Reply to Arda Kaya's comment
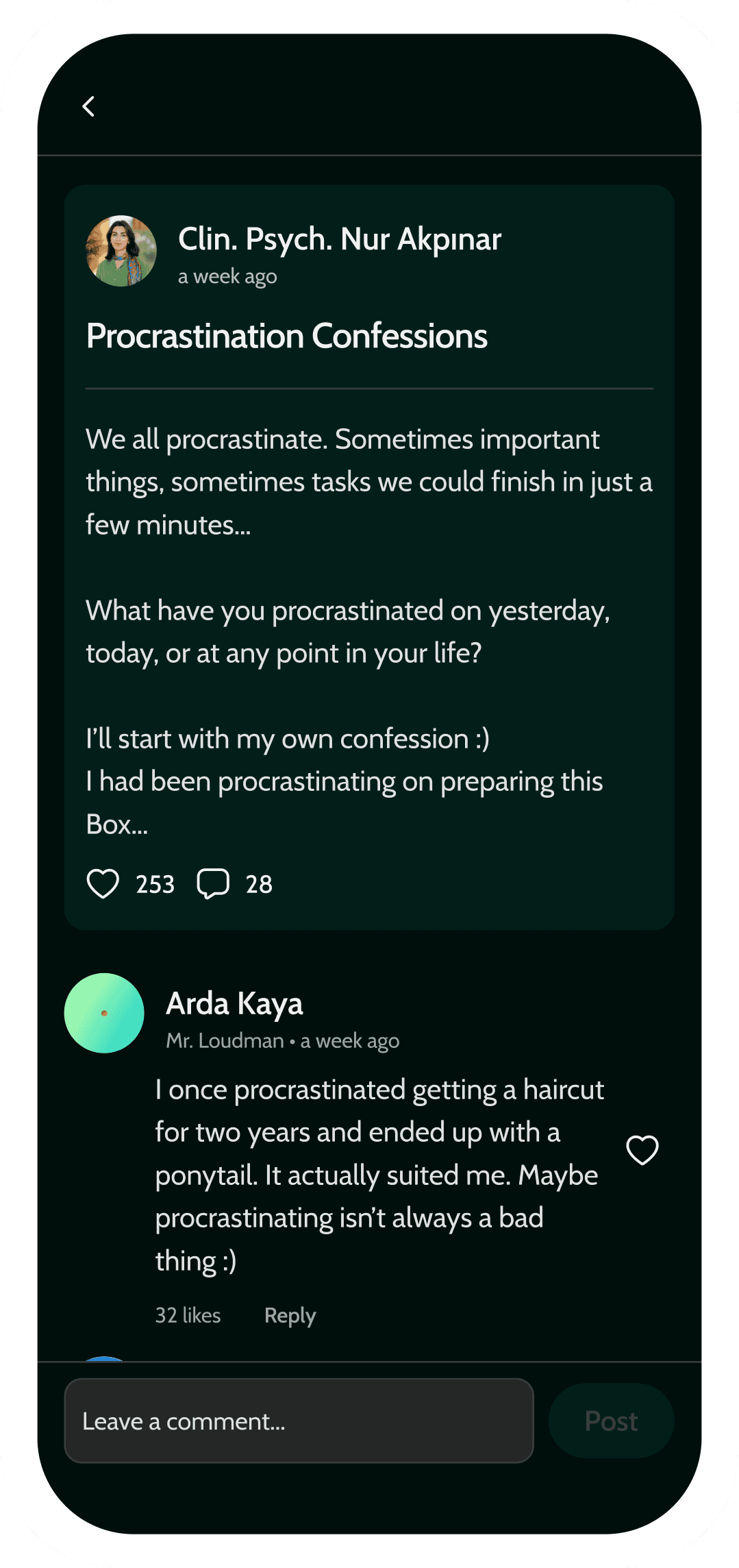 290,1315
